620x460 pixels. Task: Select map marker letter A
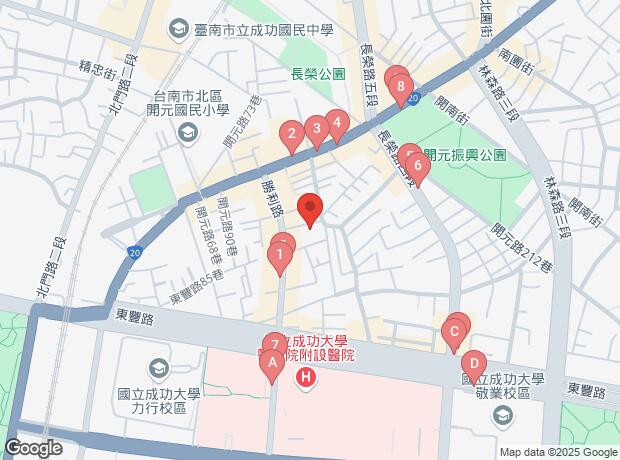tap(270, 364)
